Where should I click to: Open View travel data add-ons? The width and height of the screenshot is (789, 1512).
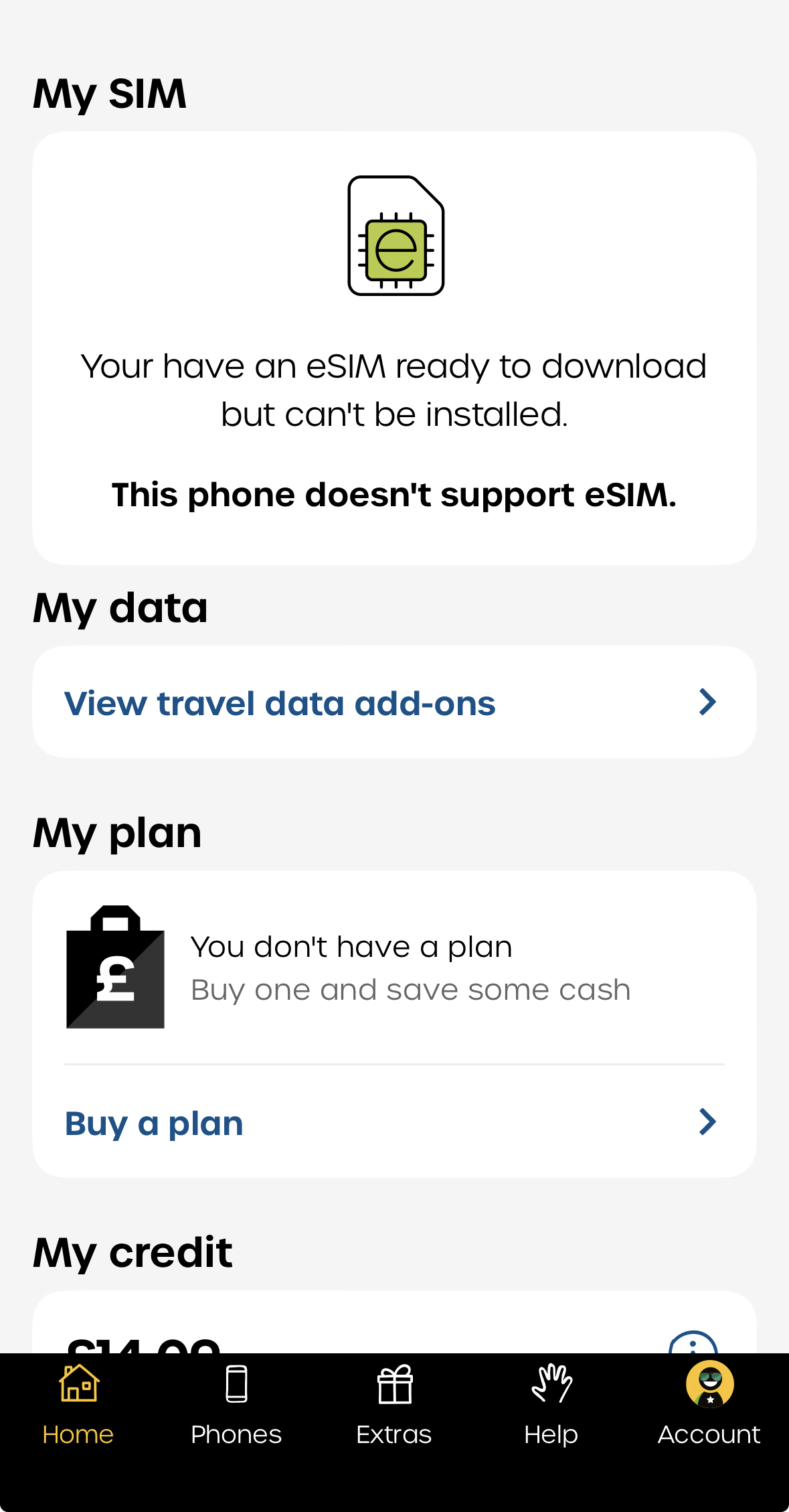[393, 702]
